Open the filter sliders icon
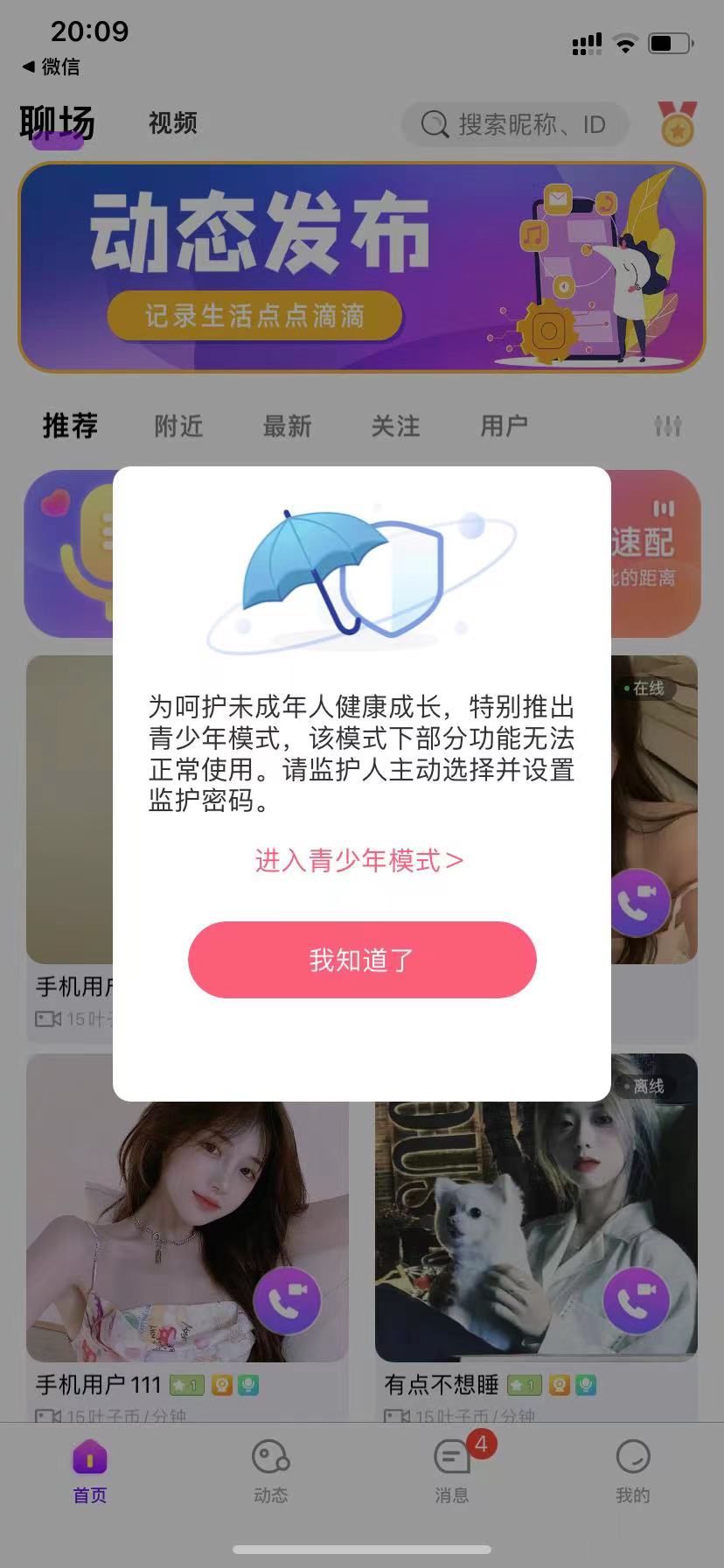This screenshot has height=1568, width=724. 668,426
